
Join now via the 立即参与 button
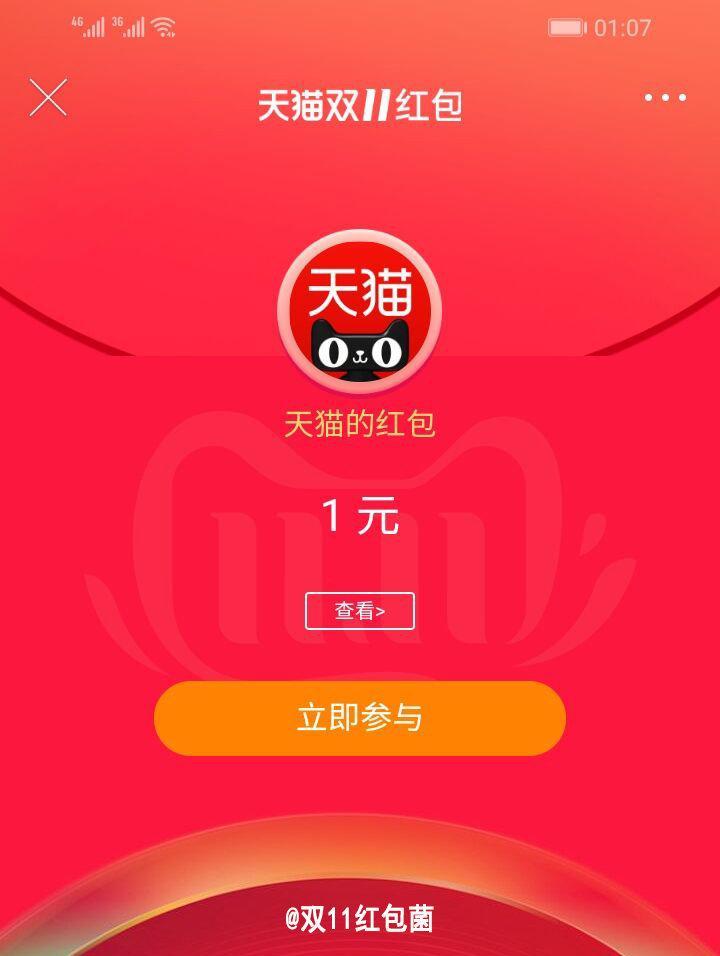point(360,718)
